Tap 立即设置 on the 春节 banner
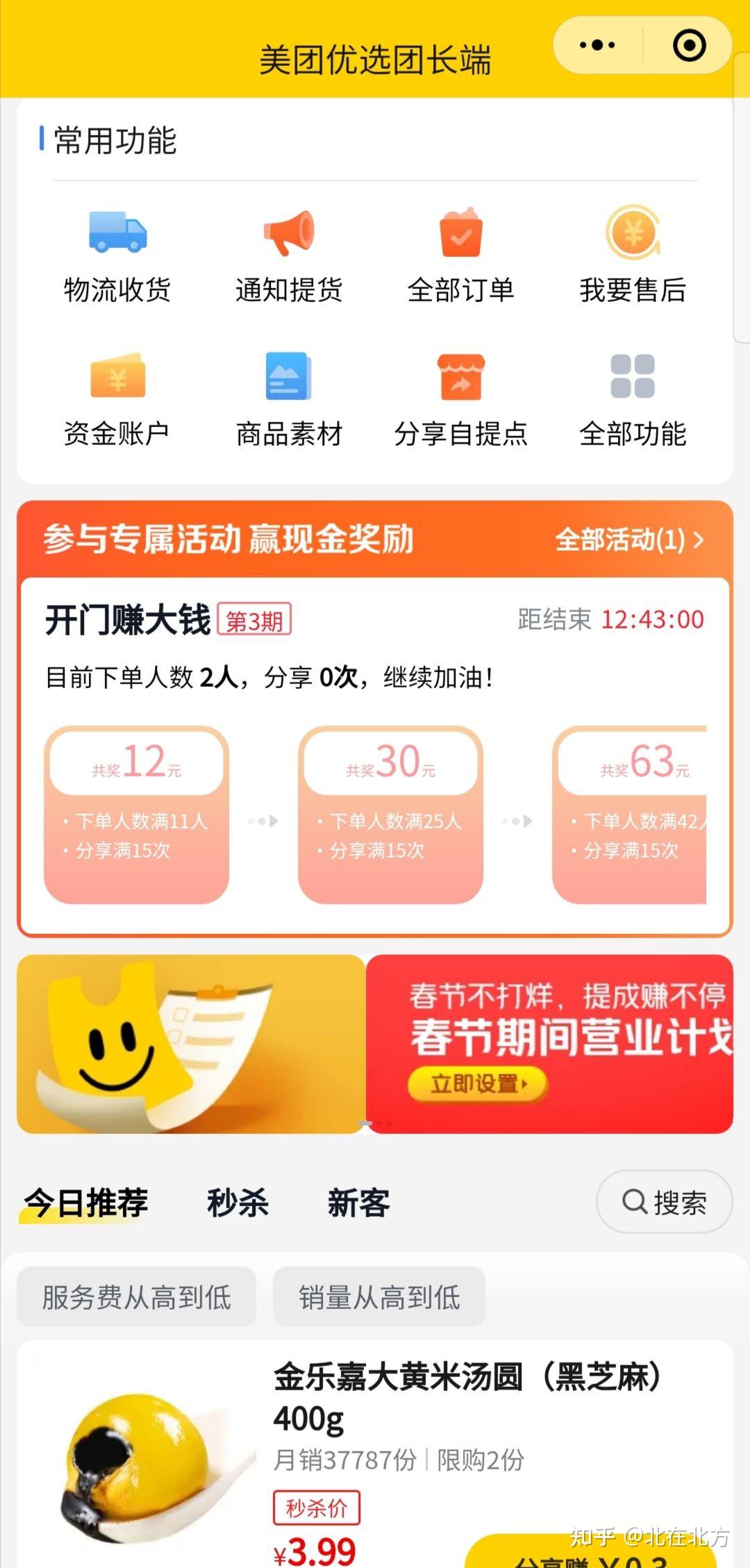Image resolution: width=750 pixels, height=1568 pixels. point(478,1083)
